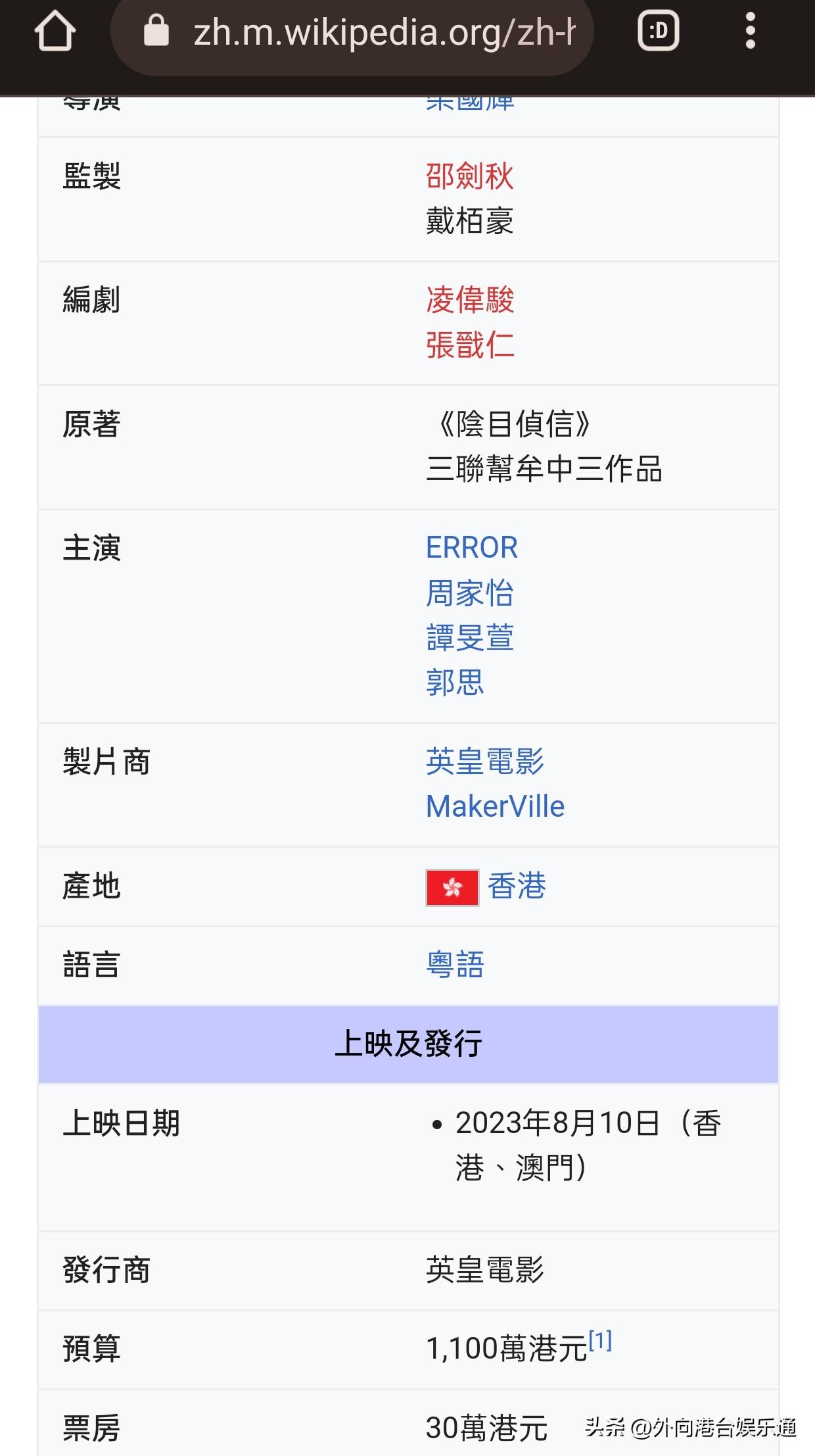
Task: Open the 張戩仁 red link
Action: 469,345
